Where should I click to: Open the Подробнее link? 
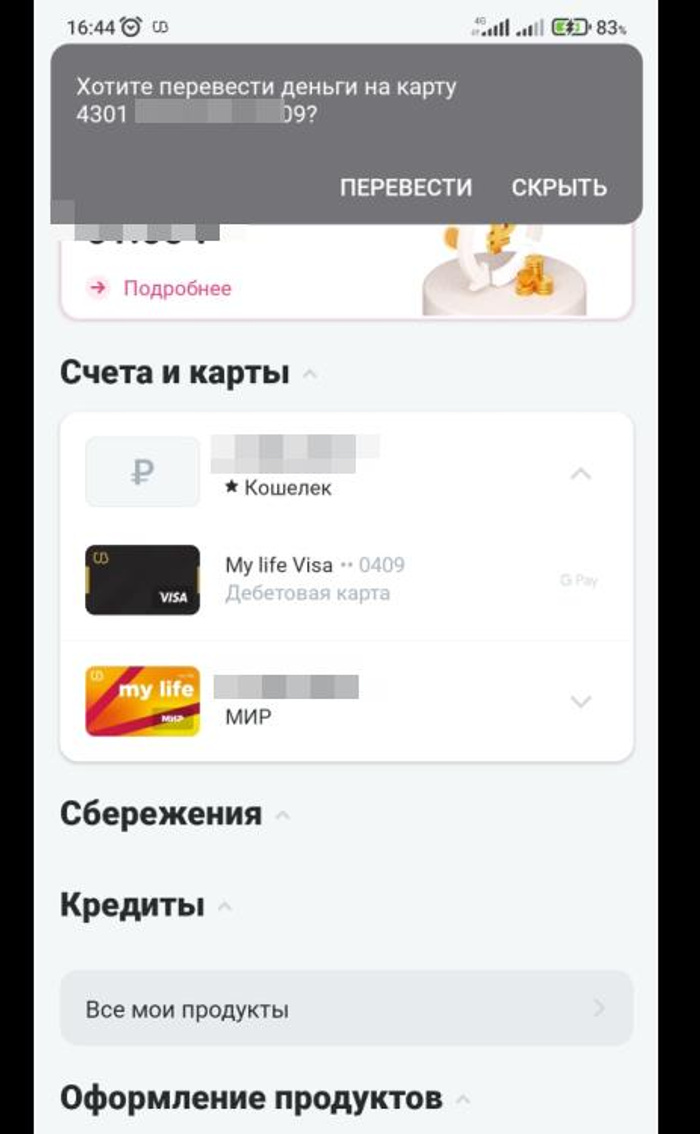pos(176,289)
